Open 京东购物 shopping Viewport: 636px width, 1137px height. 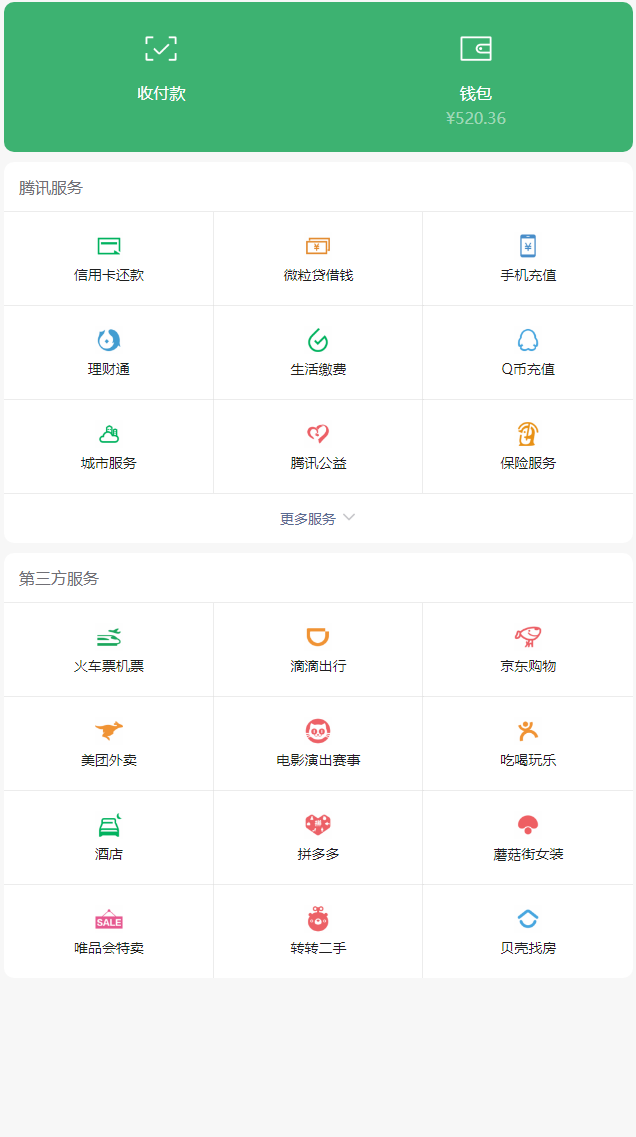pos(528,650)
